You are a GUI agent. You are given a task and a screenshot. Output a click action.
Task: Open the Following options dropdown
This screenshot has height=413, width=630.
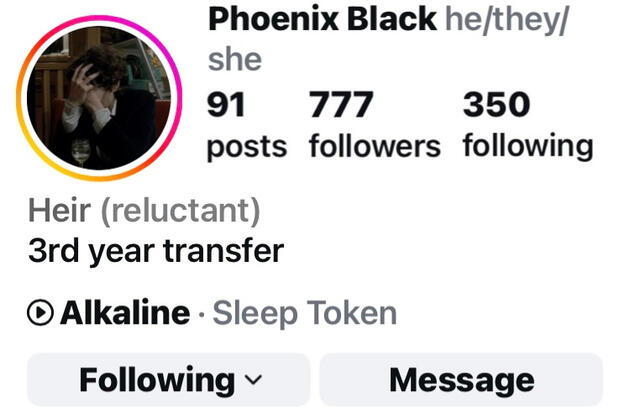click(x=169, y=380)
